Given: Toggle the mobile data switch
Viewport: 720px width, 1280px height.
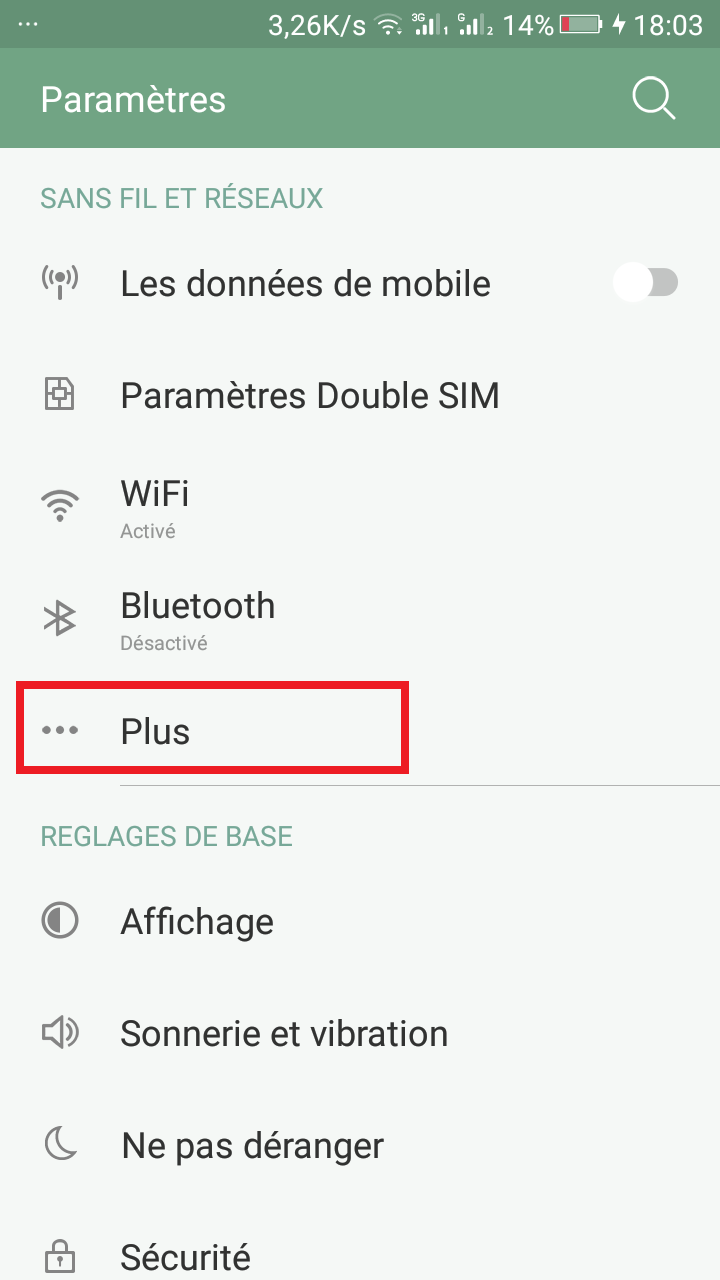Looking at the screenshot, I should (x=646, y=283).
